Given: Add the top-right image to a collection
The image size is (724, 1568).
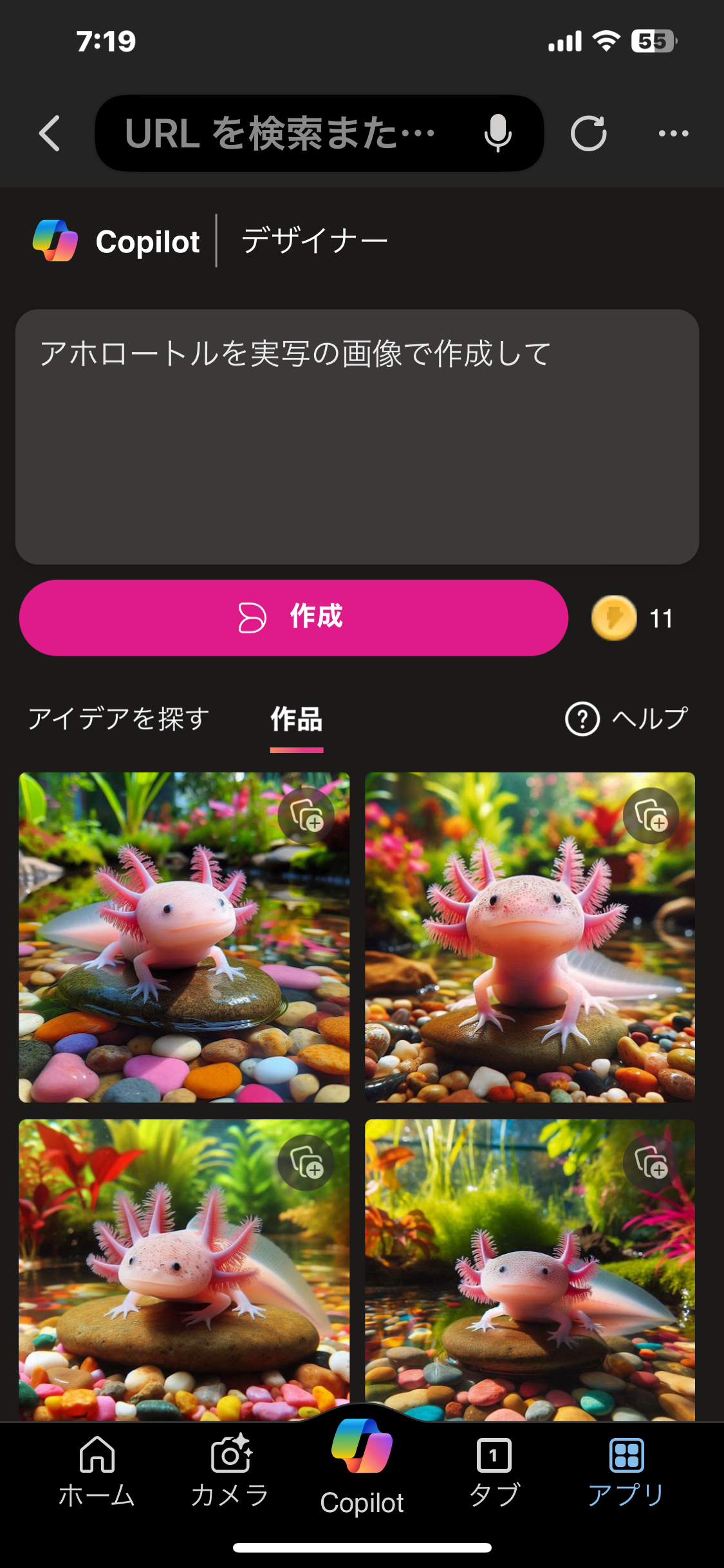Looking at the screenshot, I should (651, 816).
